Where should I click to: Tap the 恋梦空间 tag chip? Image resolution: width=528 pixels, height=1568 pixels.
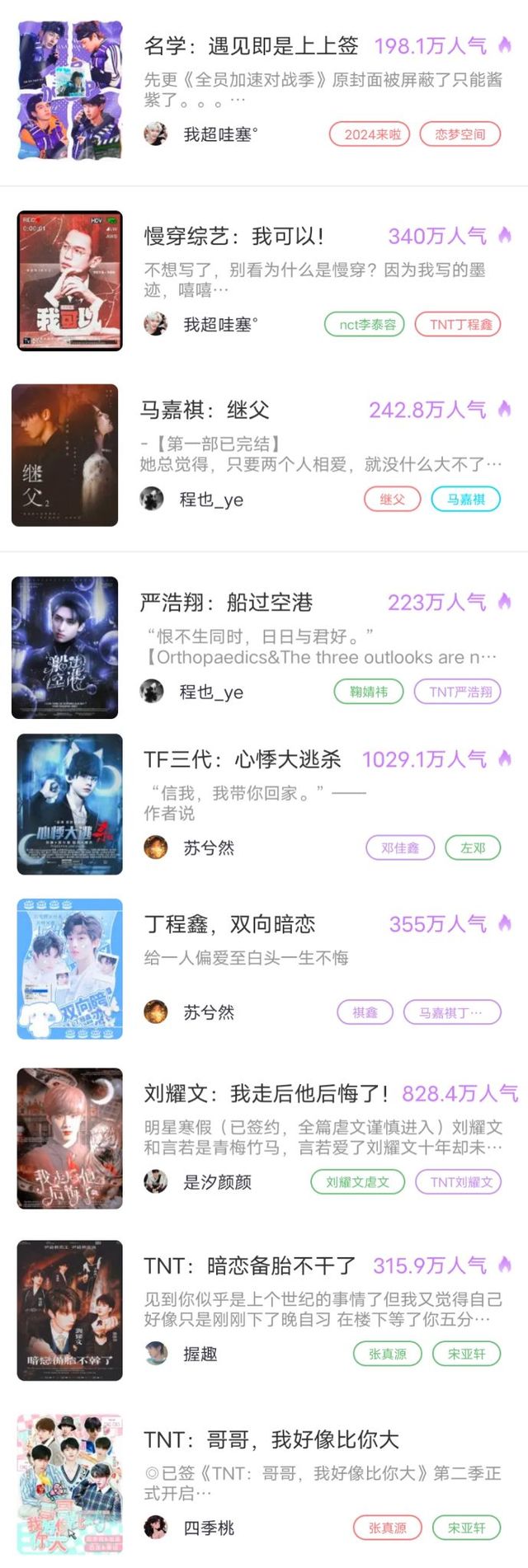tap(460, 134)
